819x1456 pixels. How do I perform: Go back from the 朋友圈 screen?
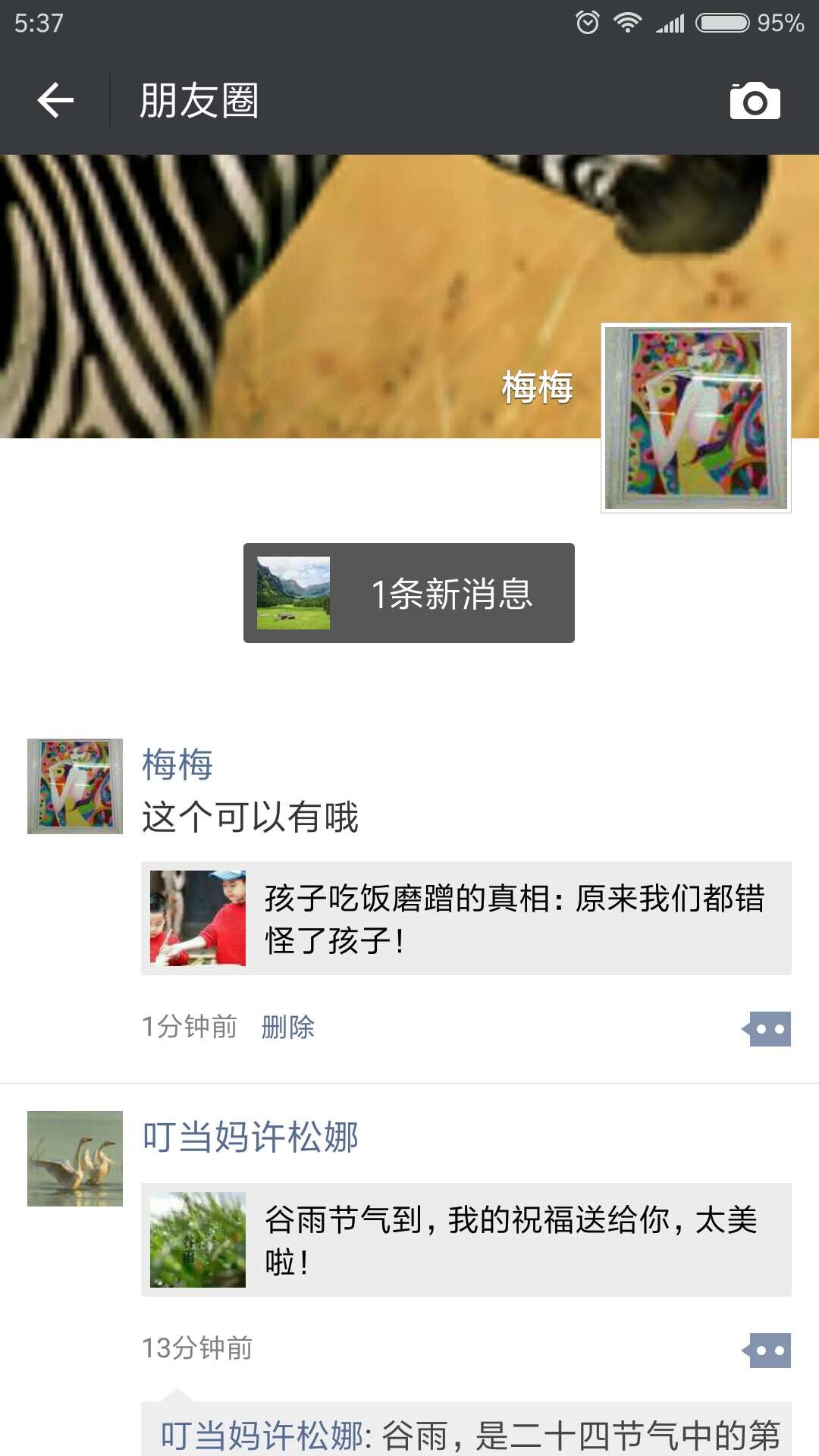55,101
